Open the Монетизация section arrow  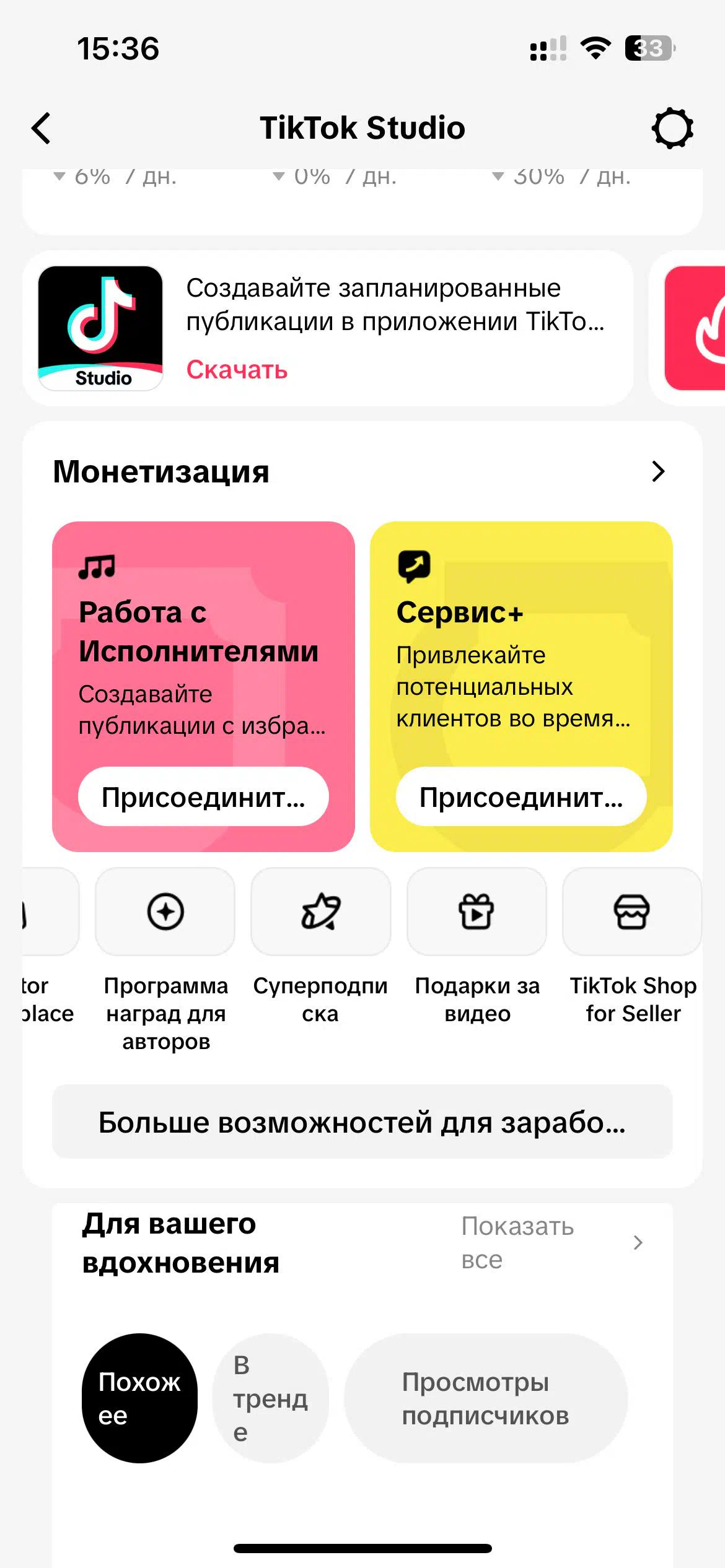click(658, 471)
